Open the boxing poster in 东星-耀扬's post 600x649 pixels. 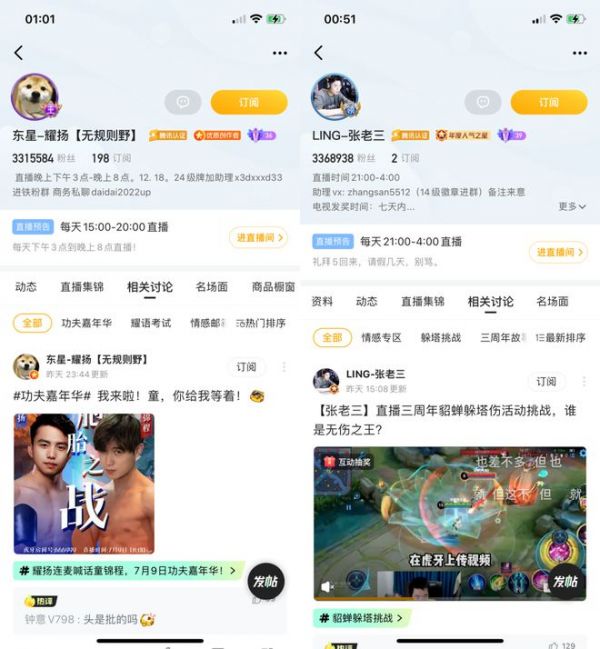84,484
